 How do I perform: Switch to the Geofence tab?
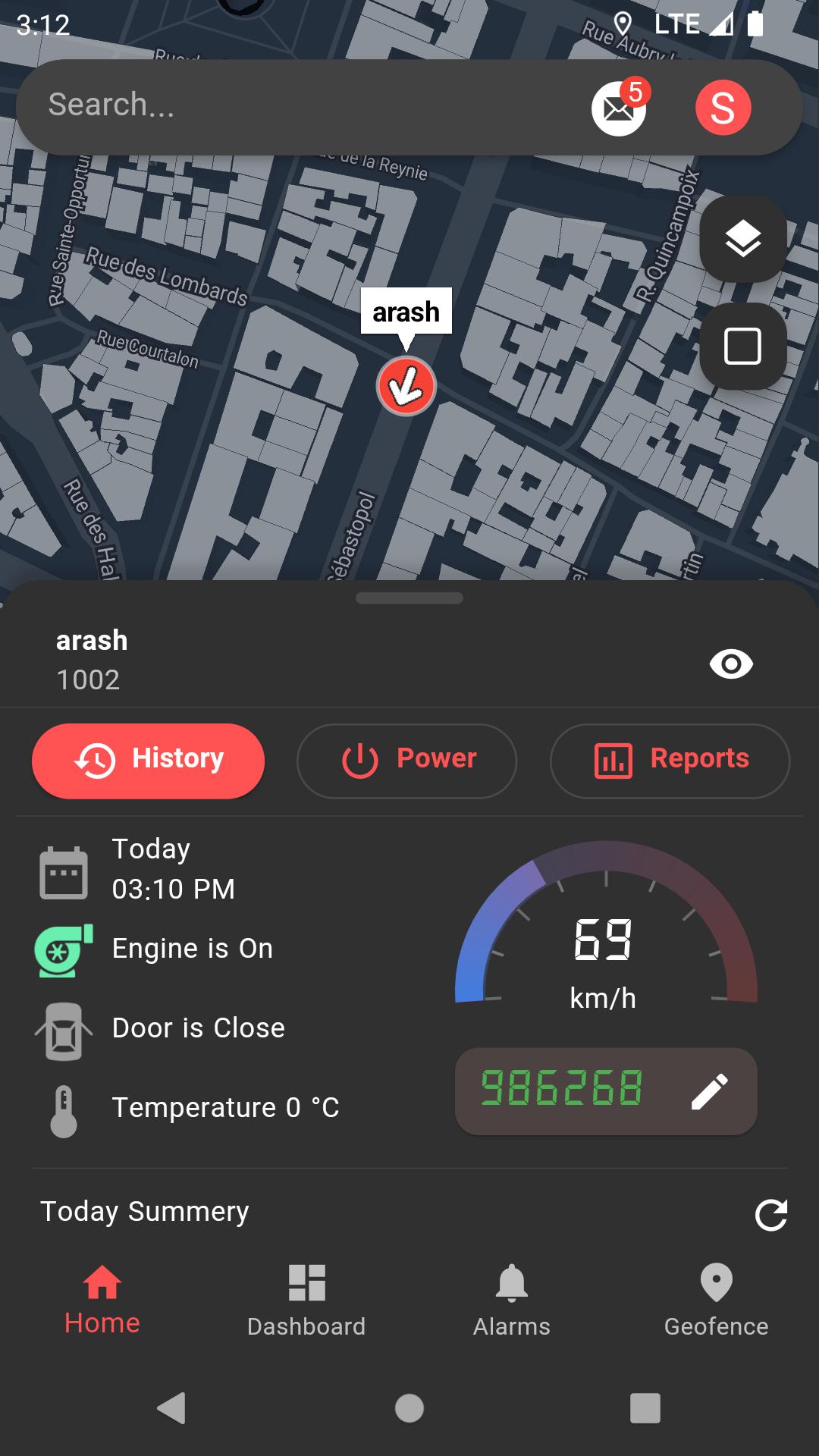pos(717,1301)
